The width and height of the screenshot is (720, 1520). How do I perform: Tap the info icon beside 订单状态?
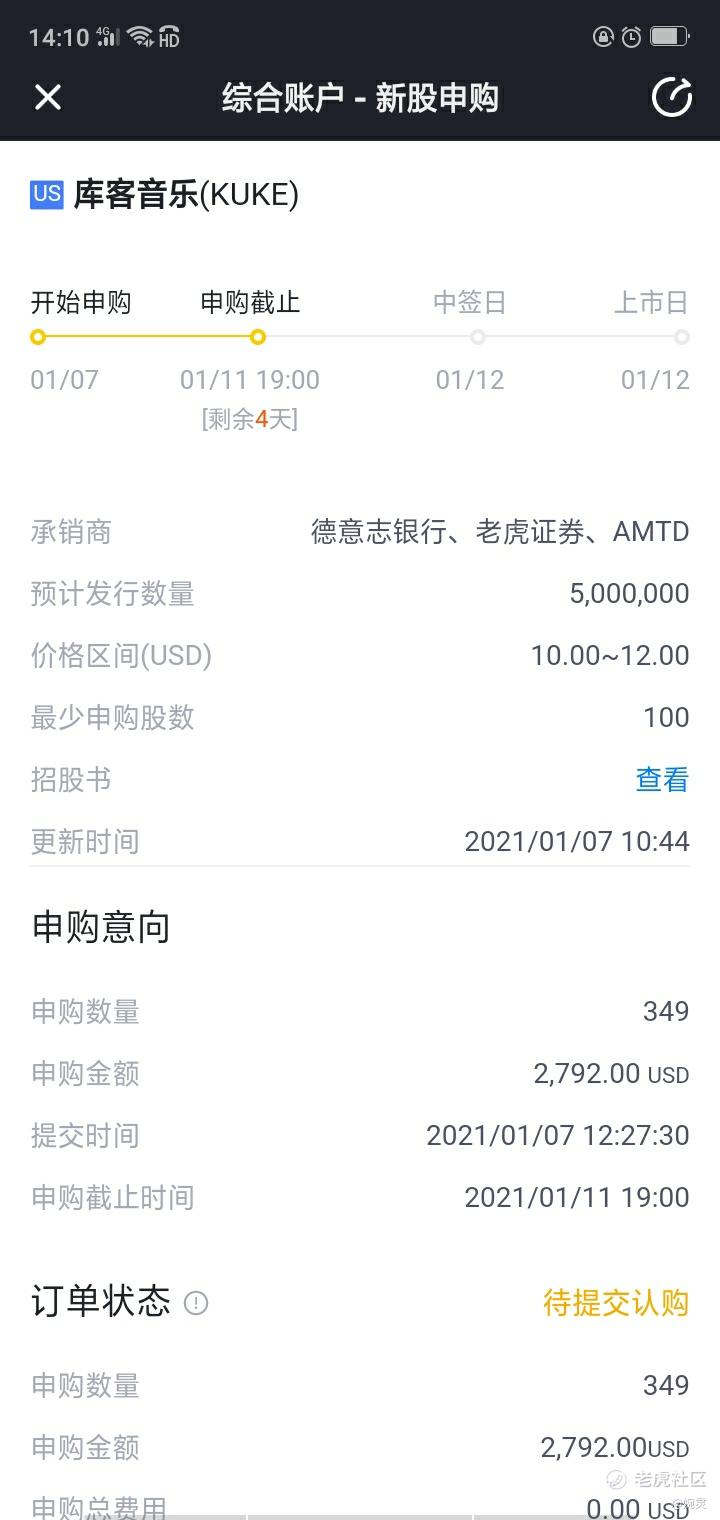tap(196, 1303)
